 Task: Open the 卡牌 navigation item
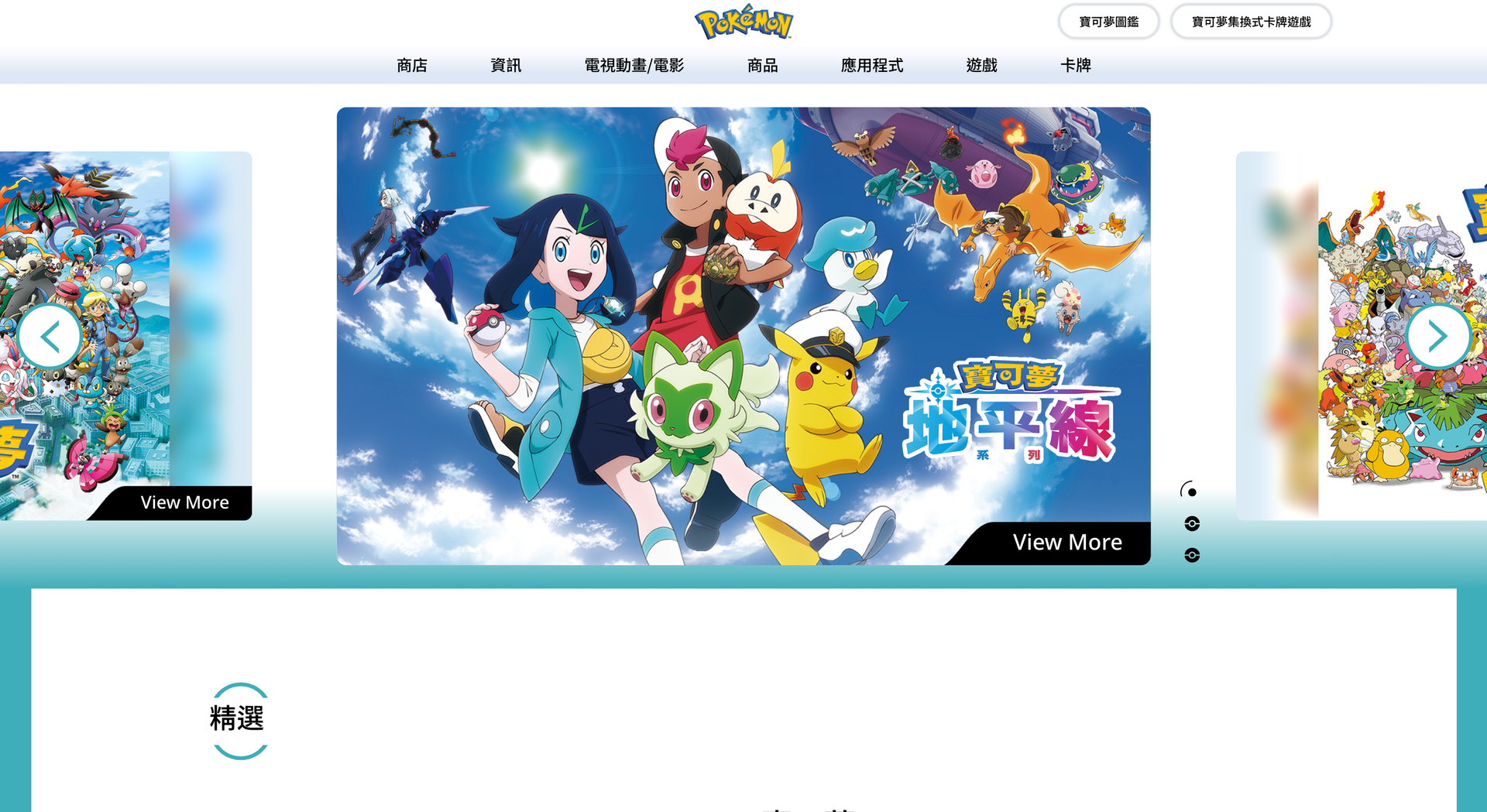pos(1075,66)
